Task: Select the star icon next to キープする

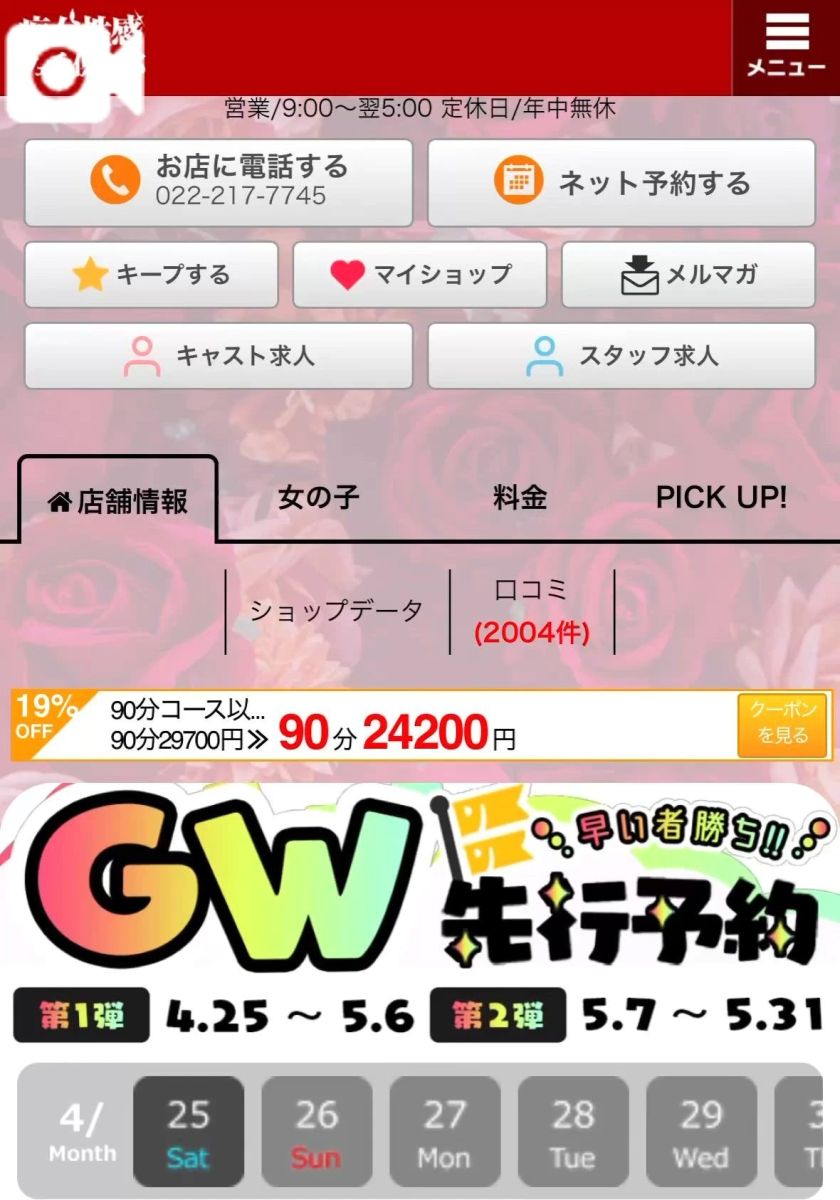Action: click(x=89, y=273)
